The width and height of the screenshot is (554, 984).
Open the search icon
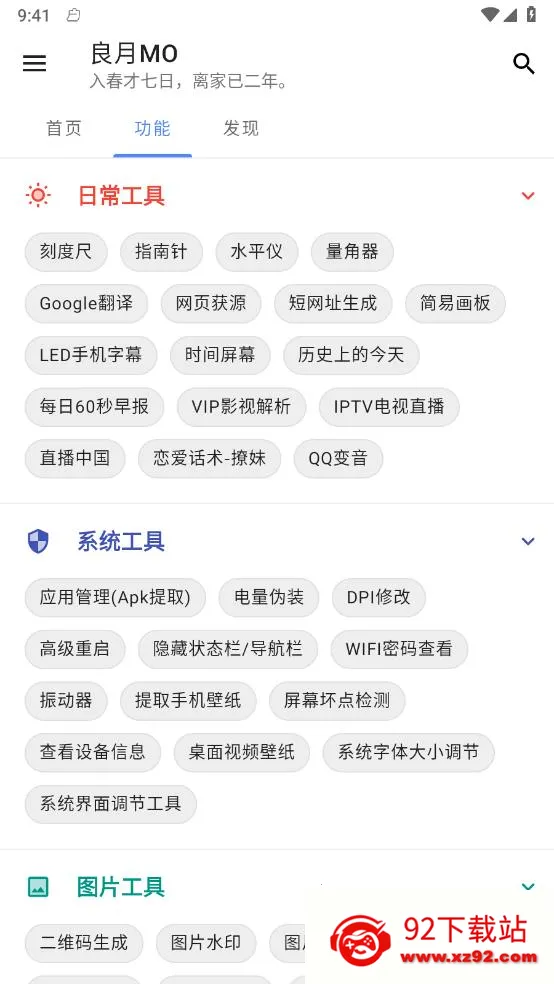click(523, 63)
